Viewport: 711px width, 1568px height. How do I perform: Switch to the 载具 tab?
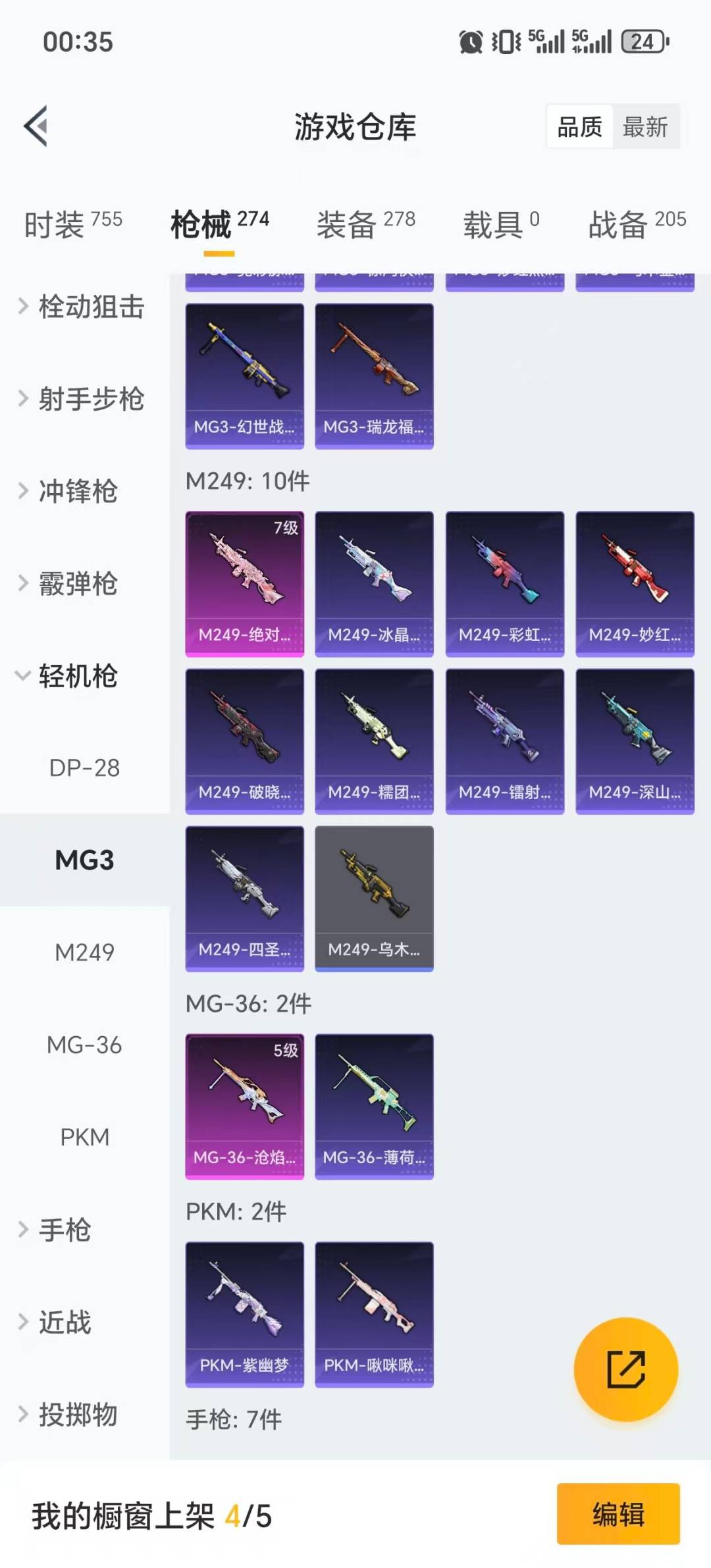[x=501, y=224]
